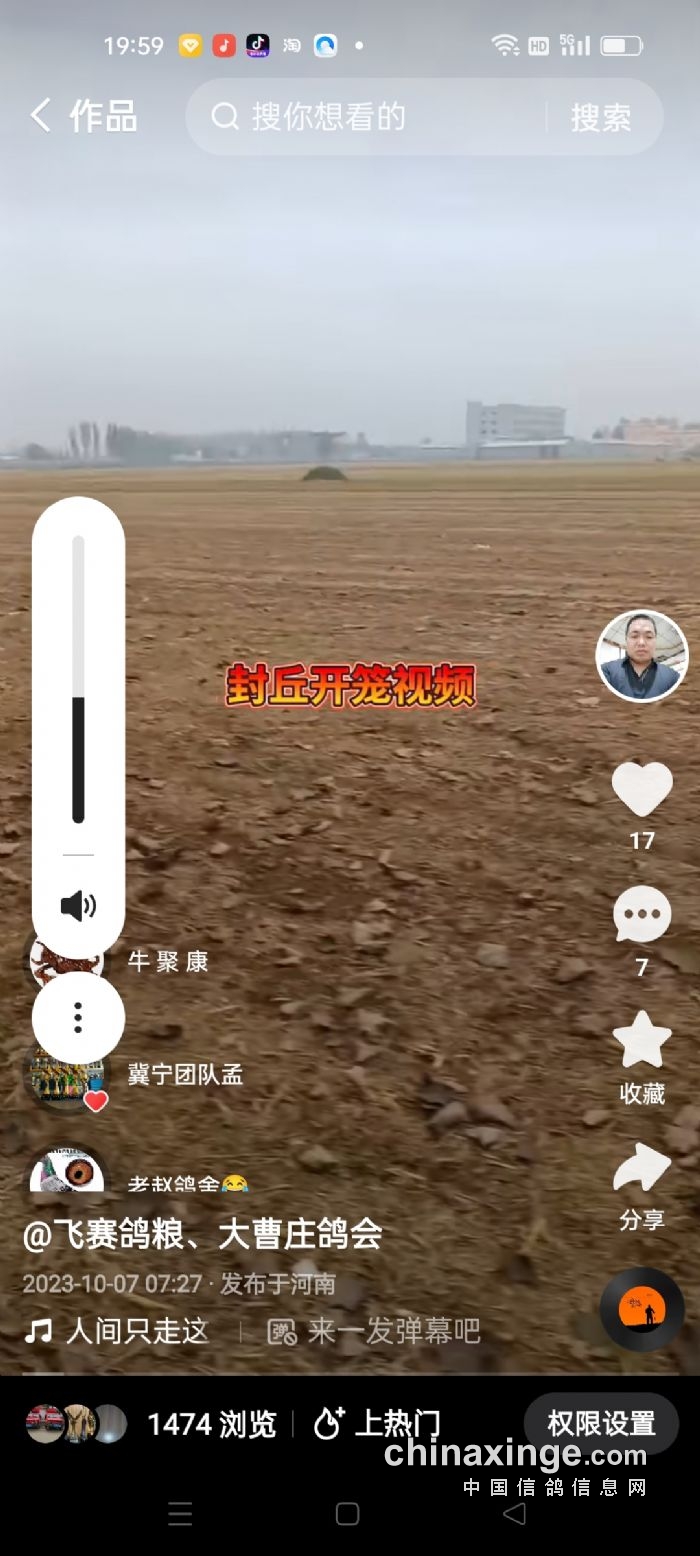Mute audio using the speaker icon
Viewport: 700px width, 1556px height.
78,906
